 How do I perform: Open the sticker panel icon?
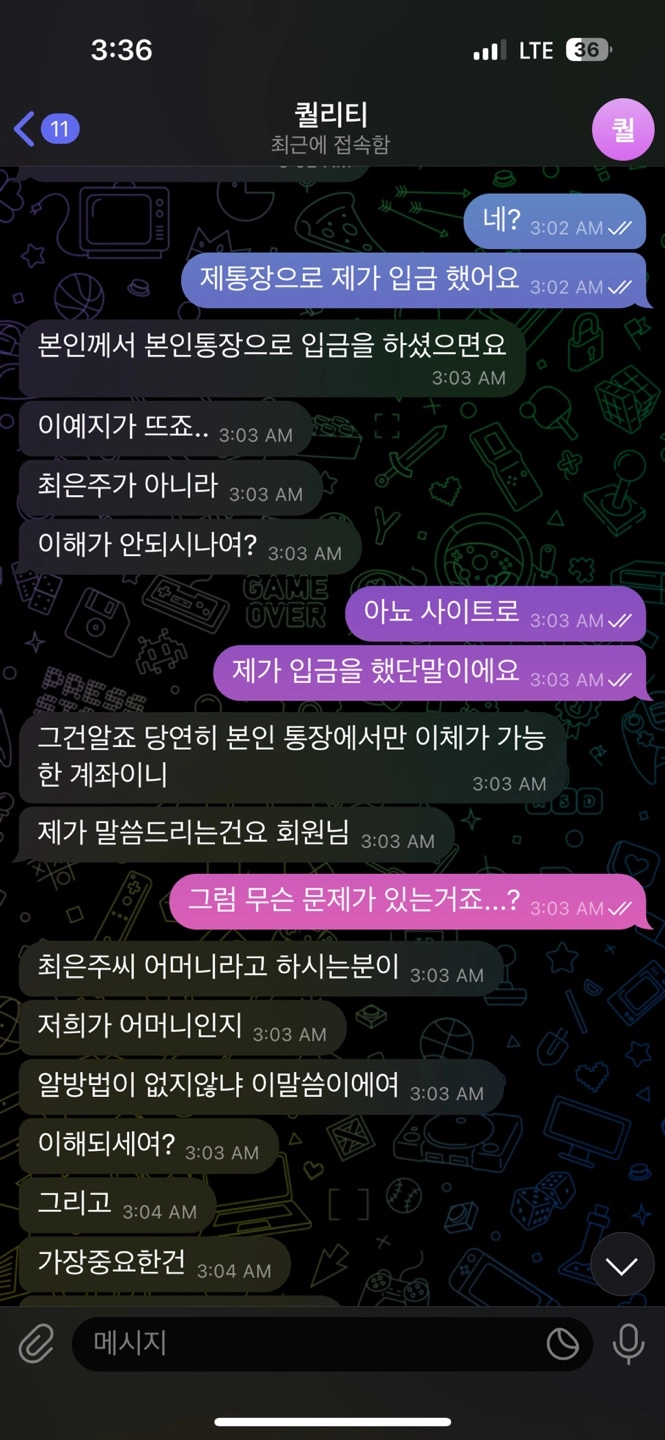[563, 1344]
